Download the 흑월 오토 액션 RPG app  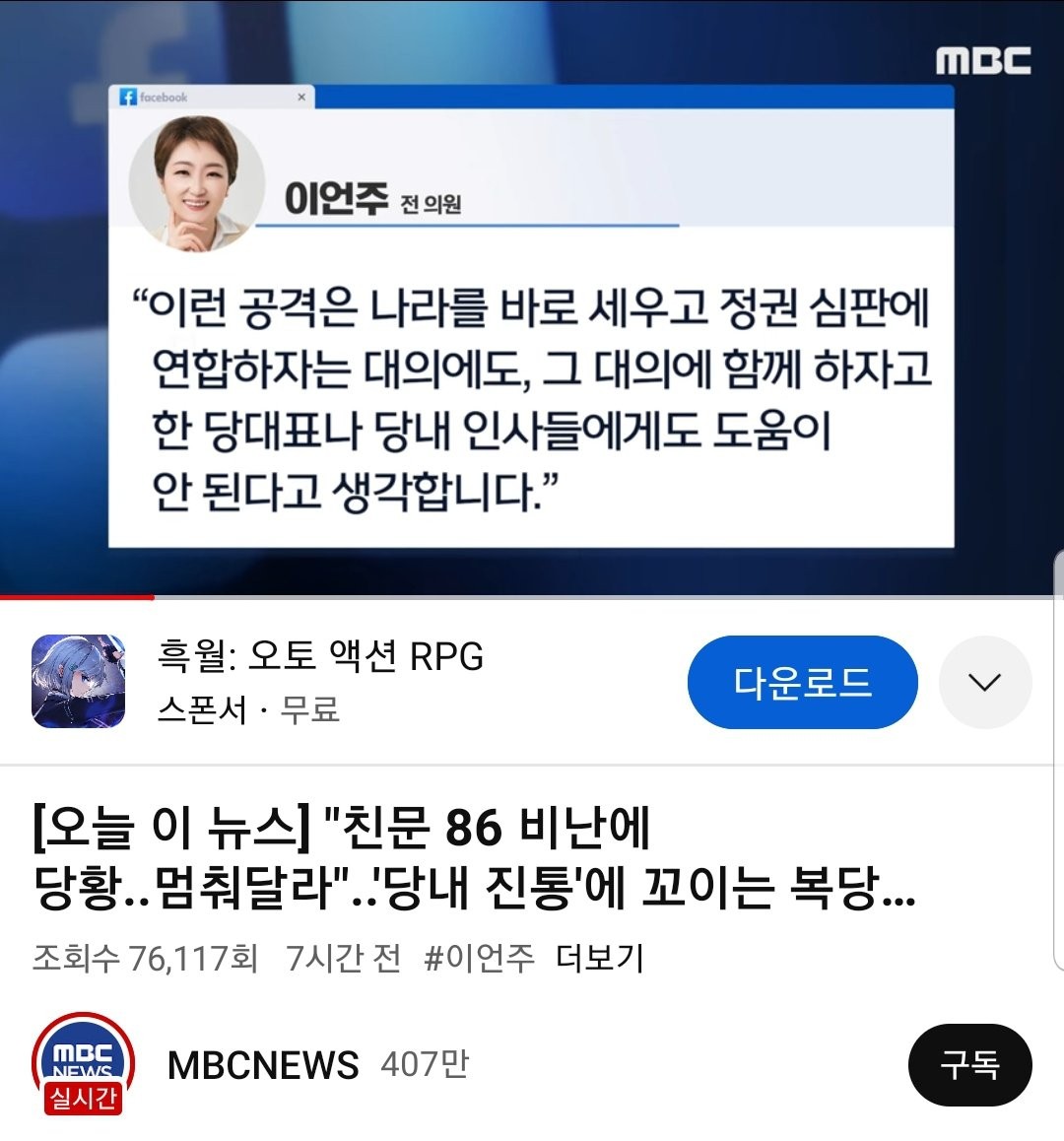[x=802, y=682]
